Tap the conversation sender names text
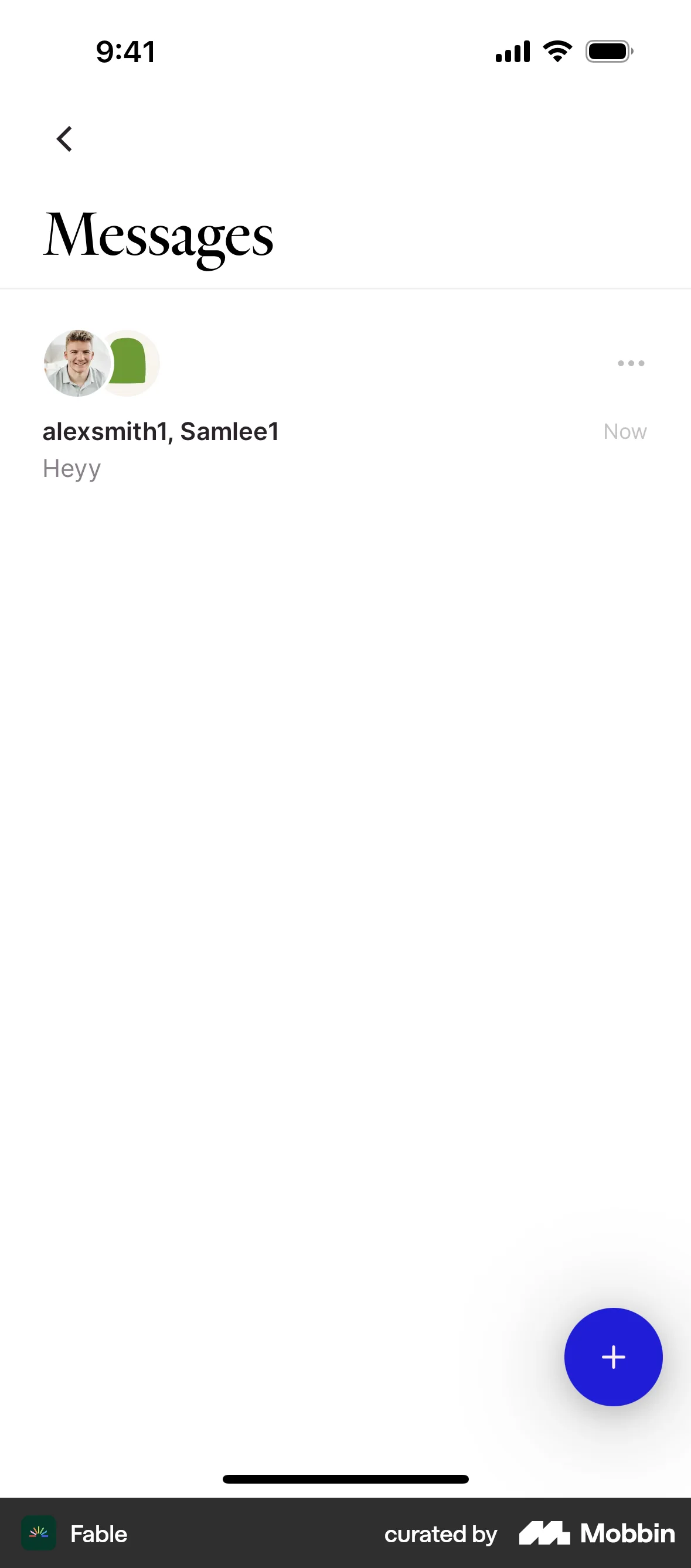This screenshot has width=691, height=1568. pyautogui.click(x=160, y=431)
